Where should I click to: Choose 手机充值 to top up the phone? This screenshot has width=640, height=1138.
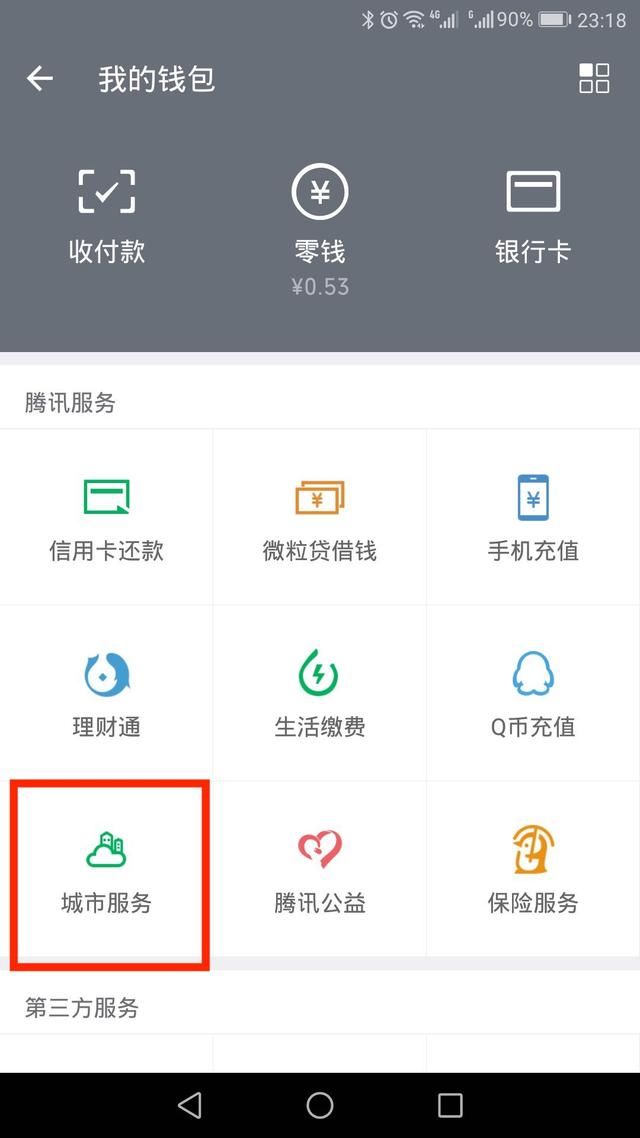point(533,517)
